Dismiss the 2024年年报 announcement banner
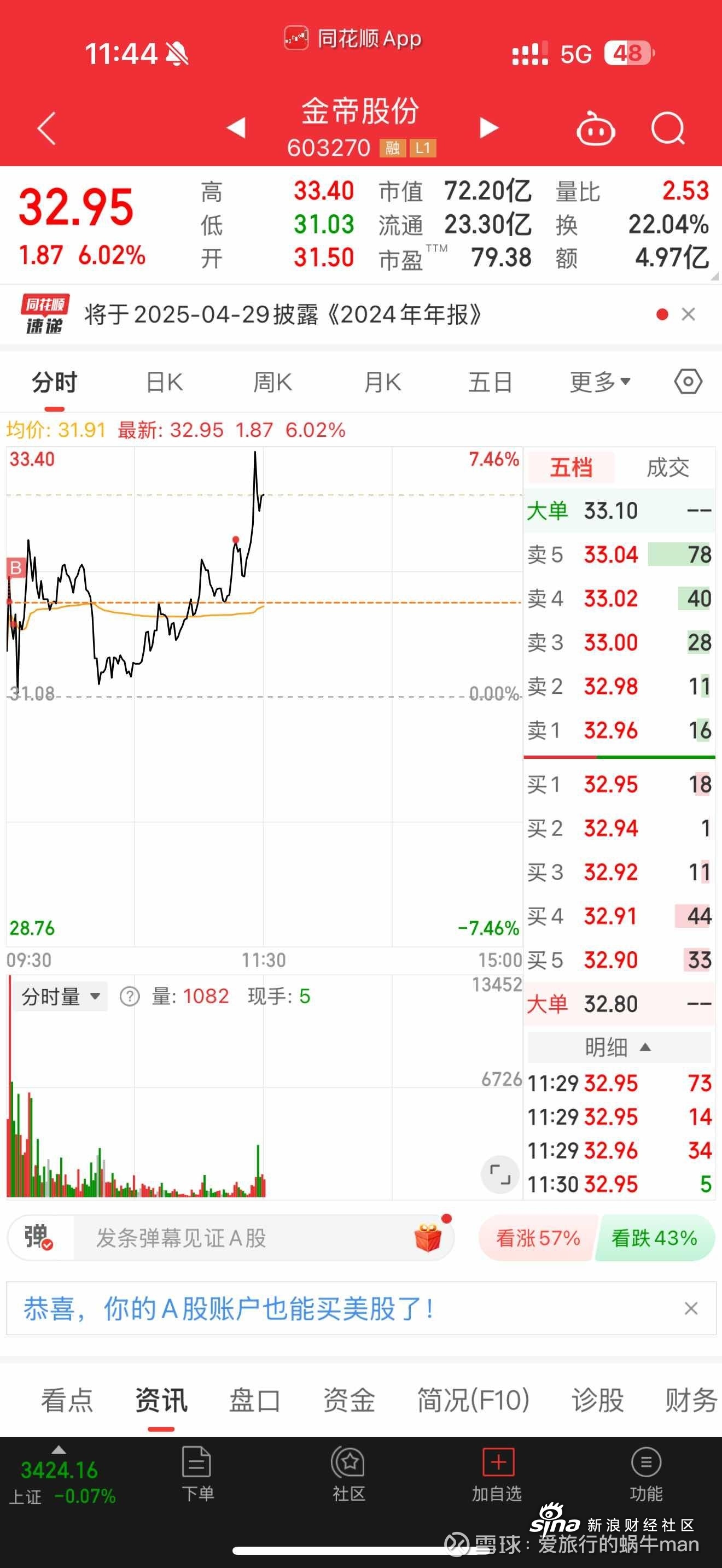The height and width of the screenshot is (1568, 722). pos(689,314)
